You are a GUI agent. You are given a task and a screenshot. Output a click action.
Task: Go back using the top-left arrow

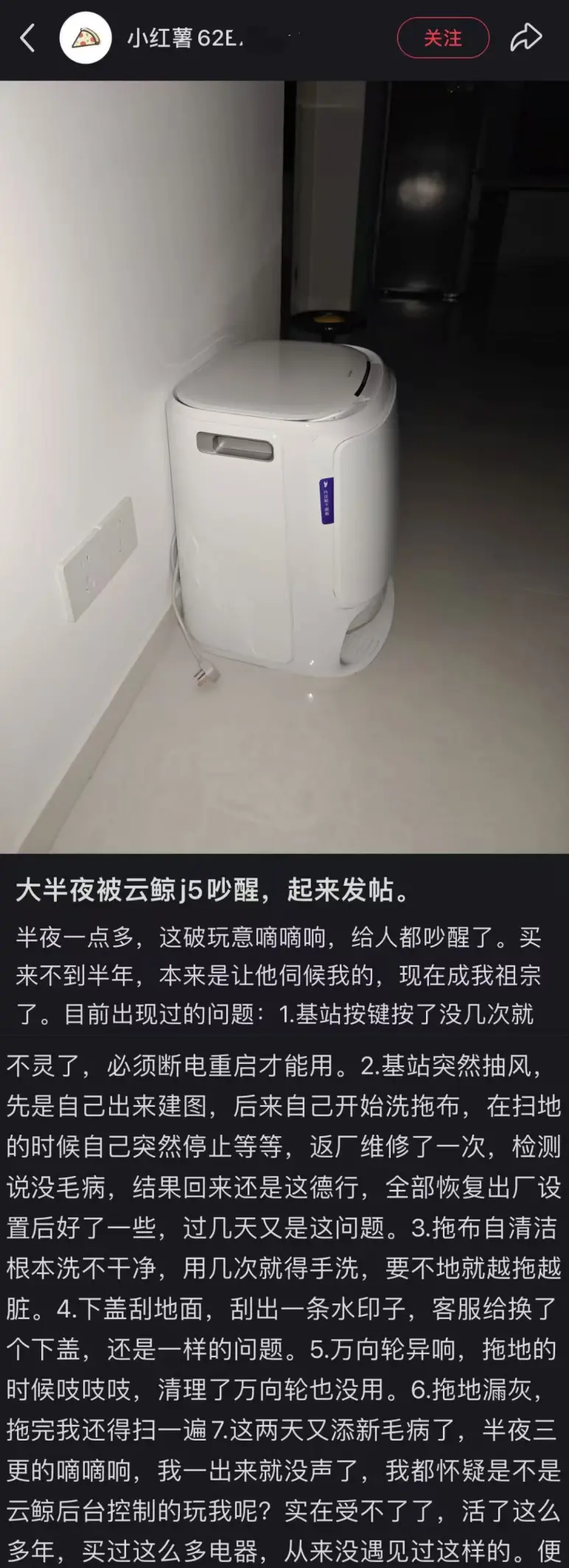[28, 38]
